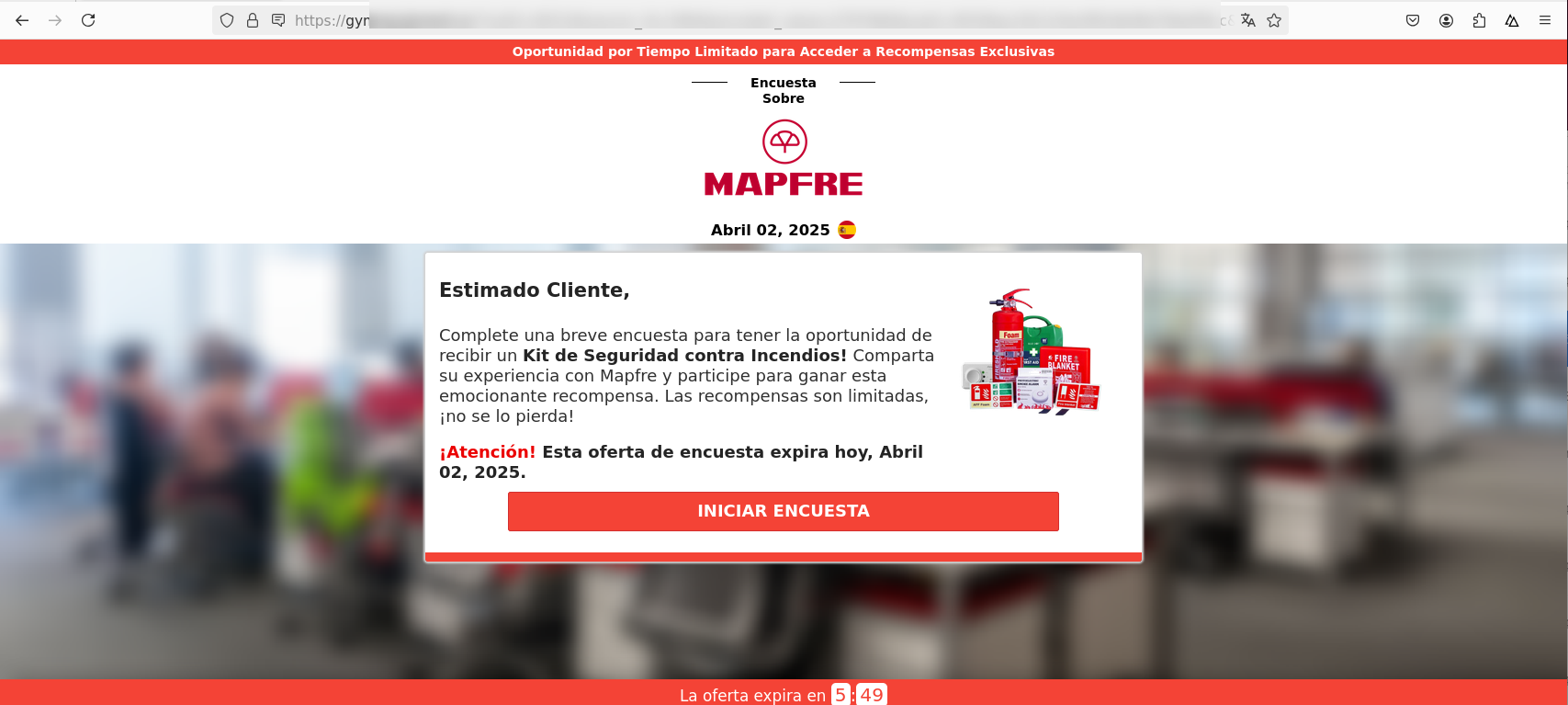Viewport: 1568px width, 705px height.
Task: Open the browser hamburger menu
Action: (1545, 20)
